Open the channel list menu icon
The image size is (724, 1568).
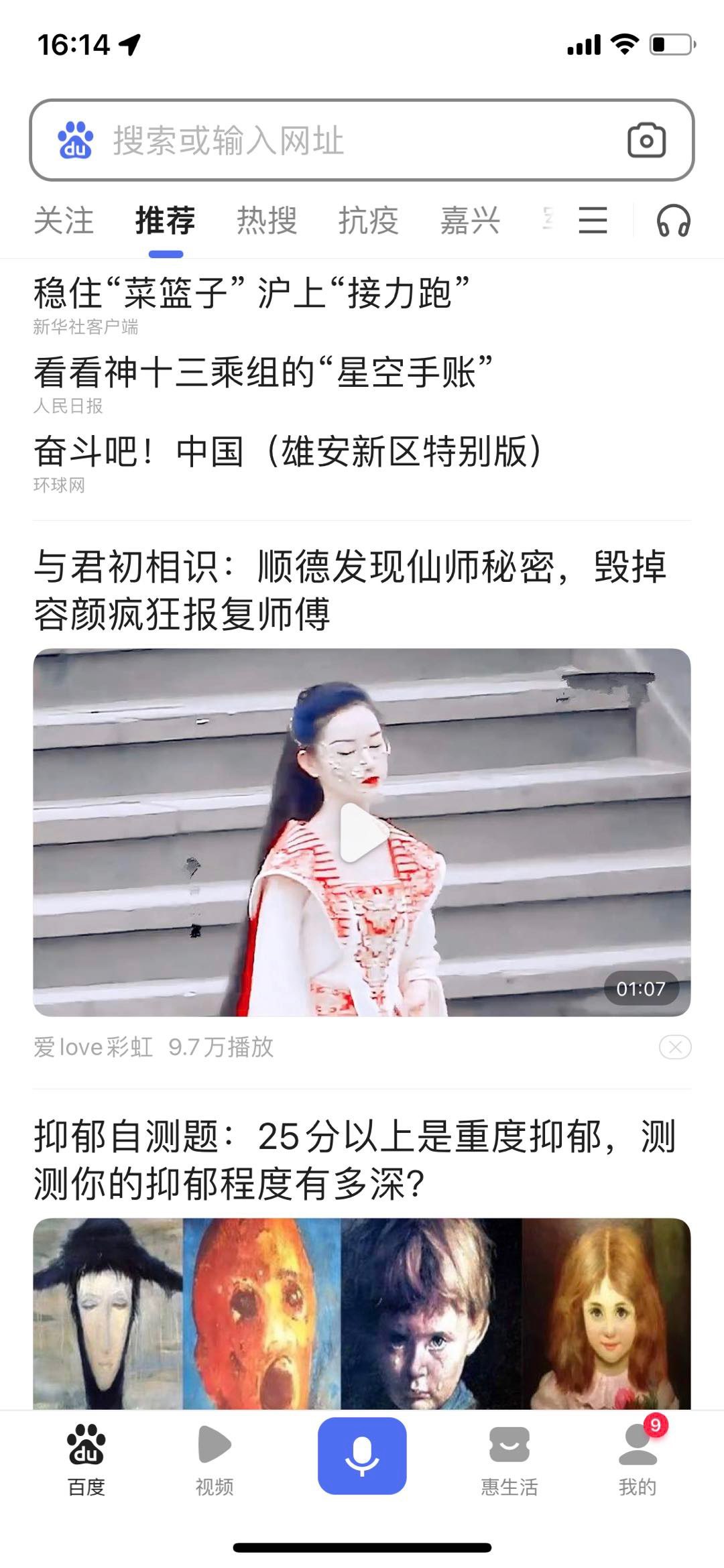pyautogui.click(x=593, y=221)
